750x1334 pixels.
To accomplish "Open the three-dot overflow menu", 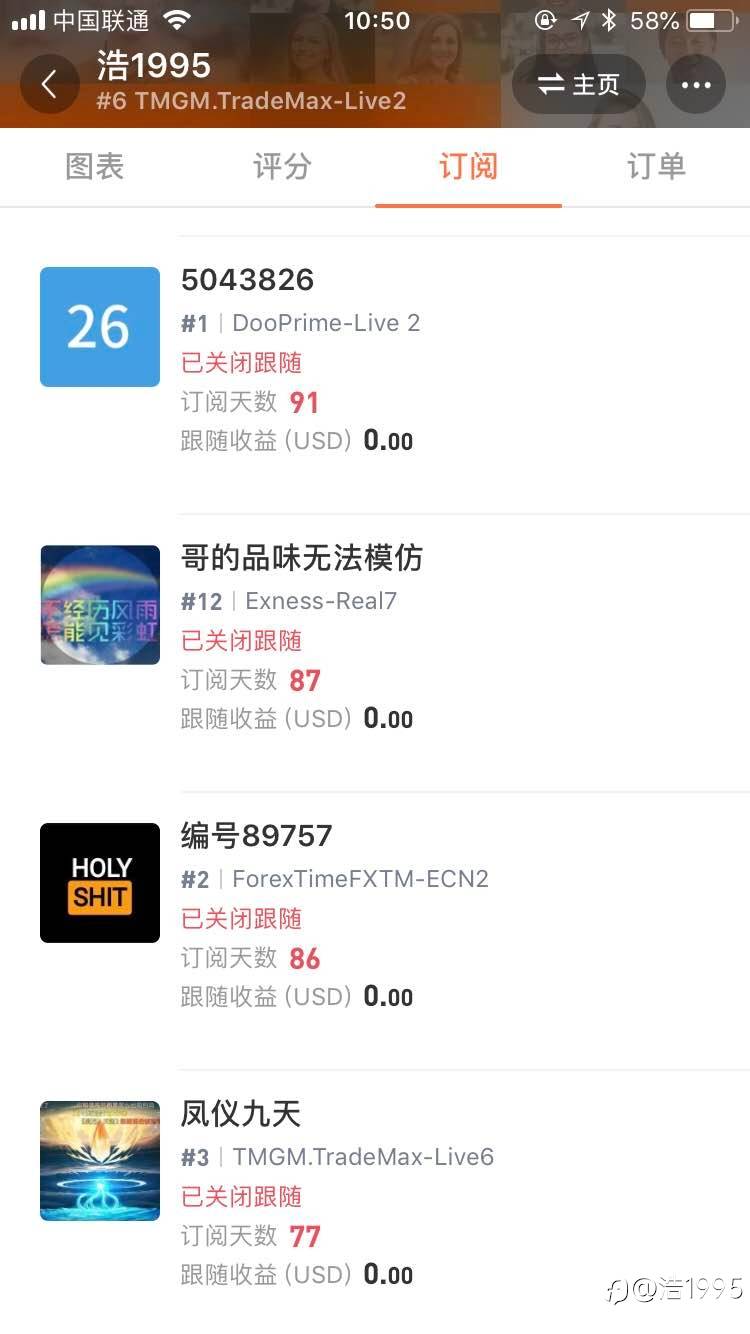I will (x=696, y=84).
